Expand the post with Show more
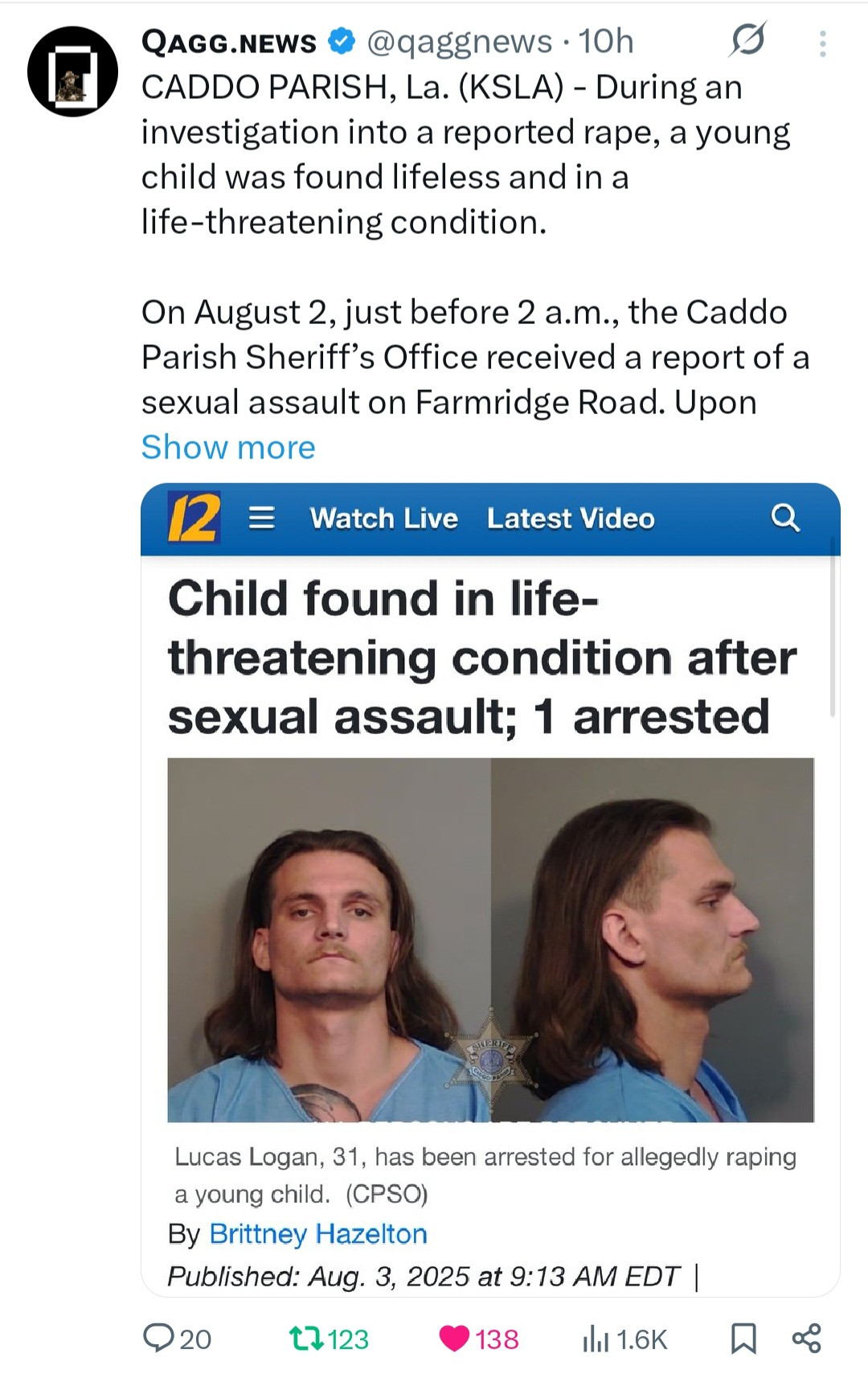868x1374 pixels. click(x=228, y=447)
